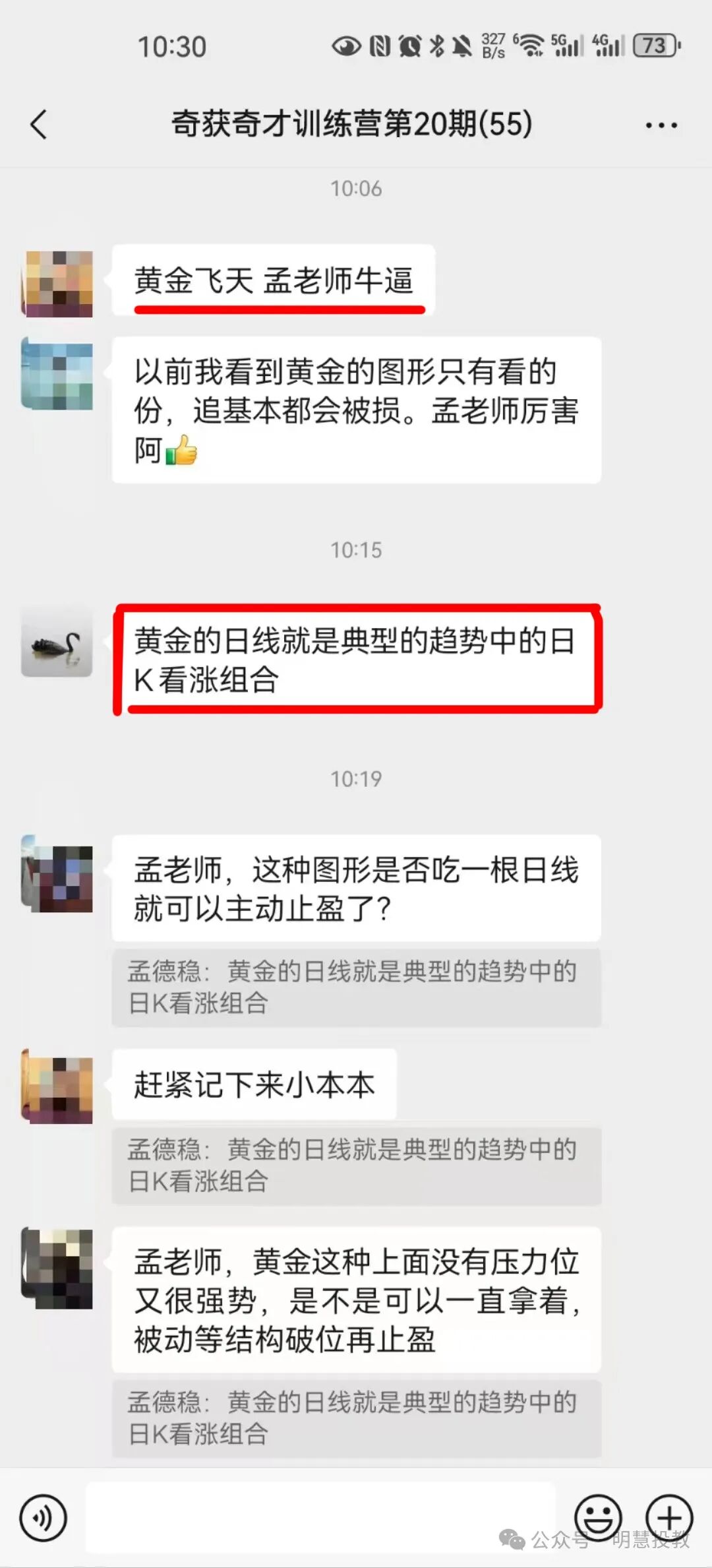Image resolution: width=712 pixels, height=1568 pixels.
Task: Go back to the chat list
Action: tap(40, 124)
